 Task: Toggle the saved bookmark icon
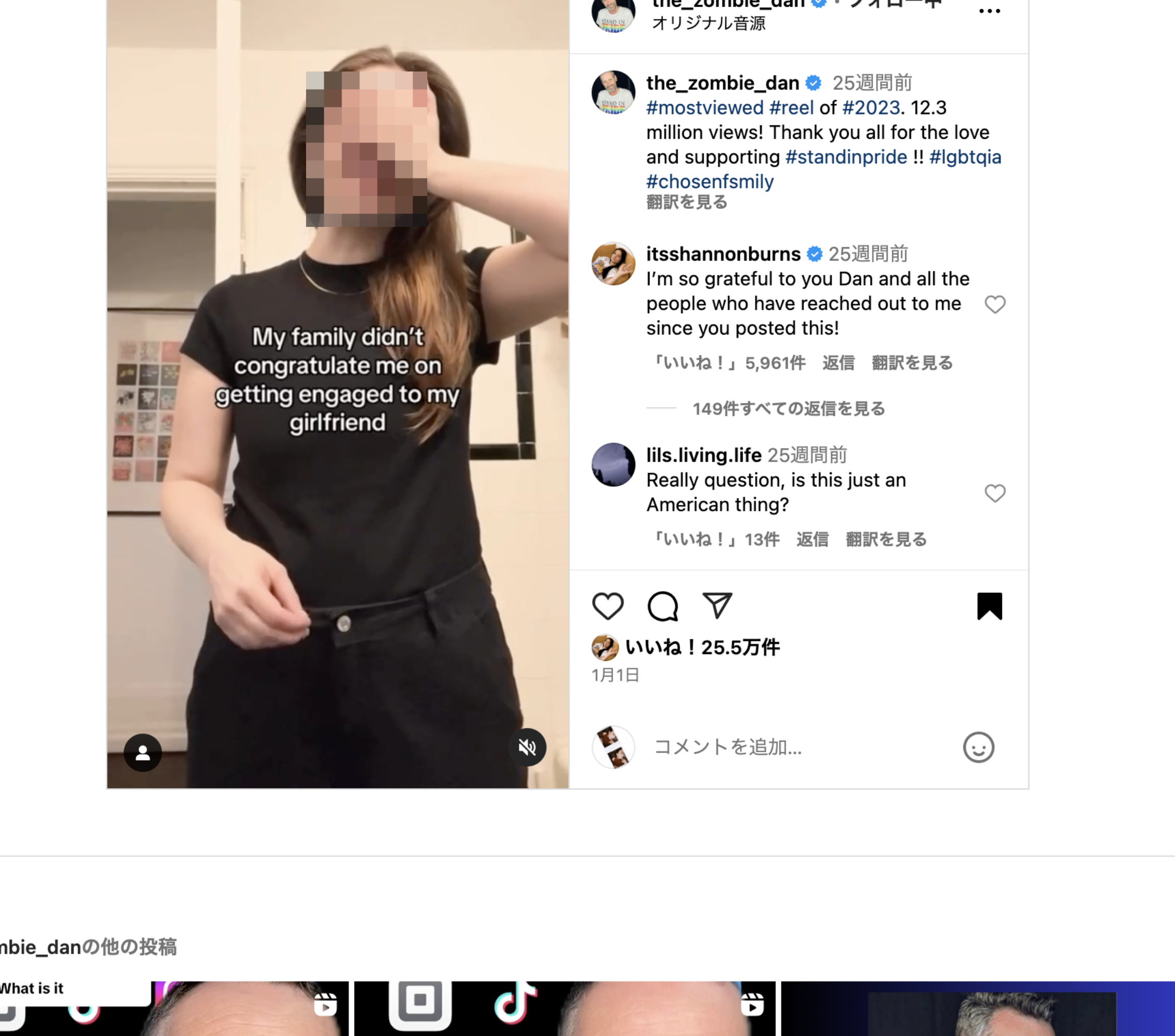(989, 606)
